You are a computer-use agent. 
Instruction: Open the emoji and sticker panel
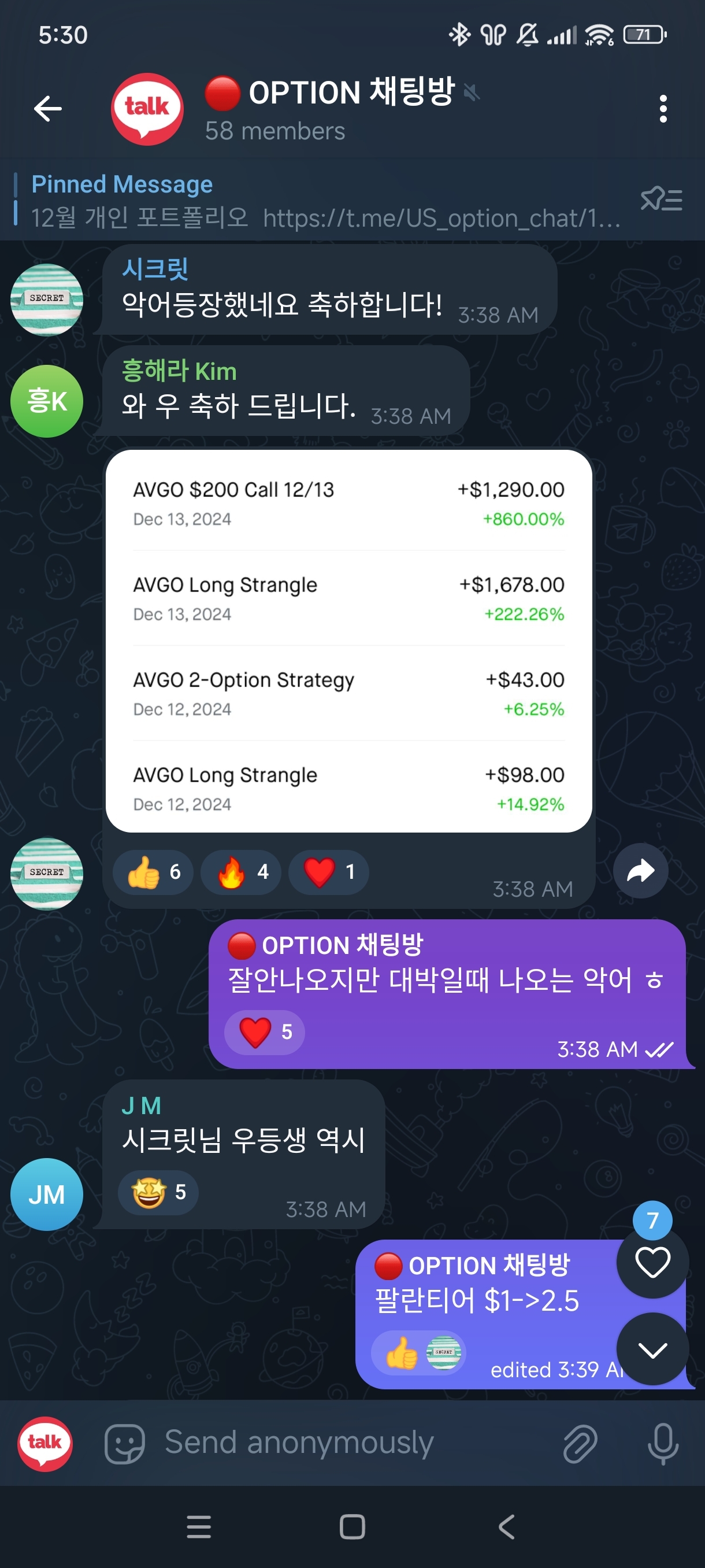124,1443
